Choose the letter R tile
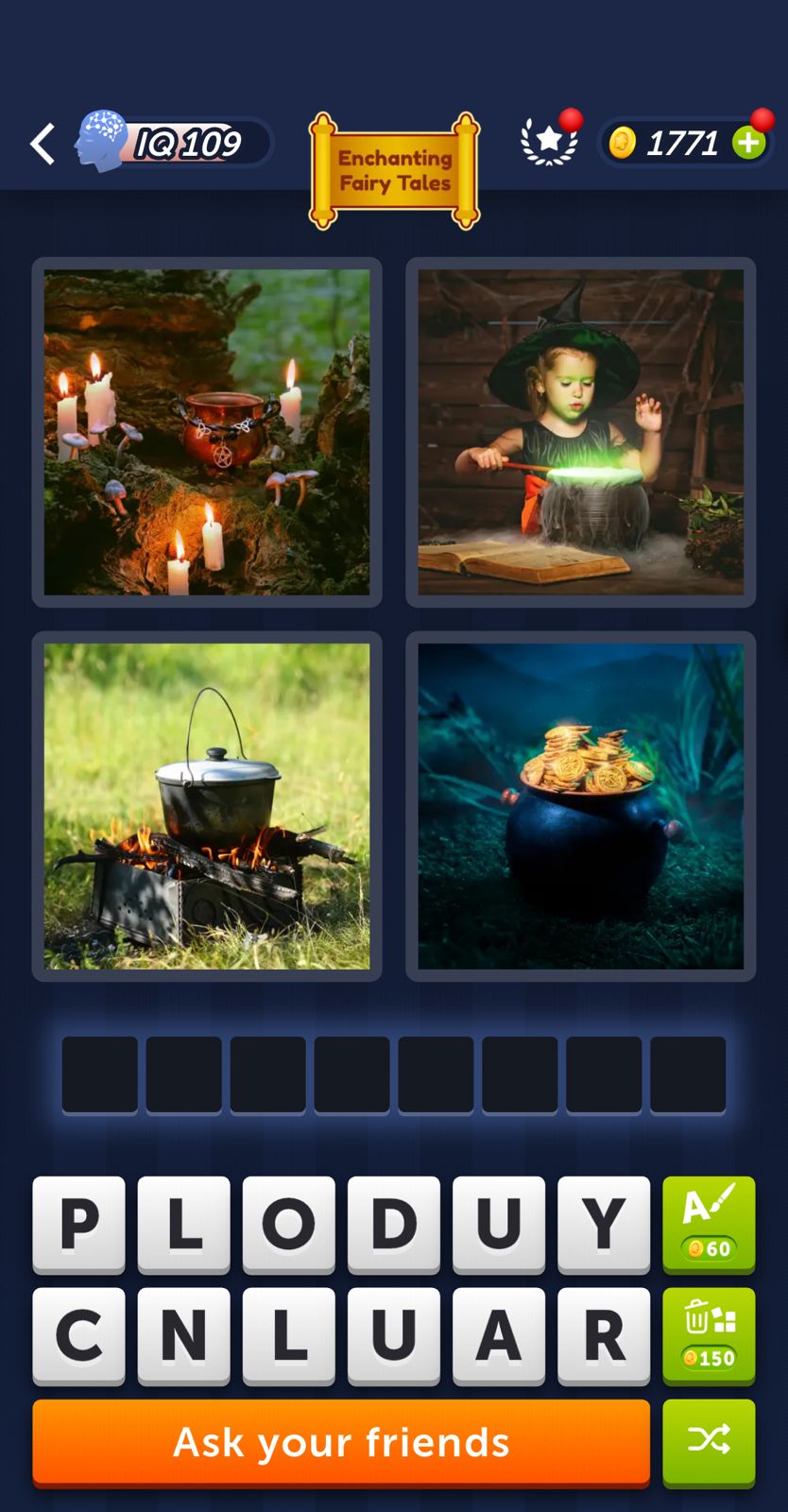This screenshot has width=788, height=1512. tap(604, 1335)
